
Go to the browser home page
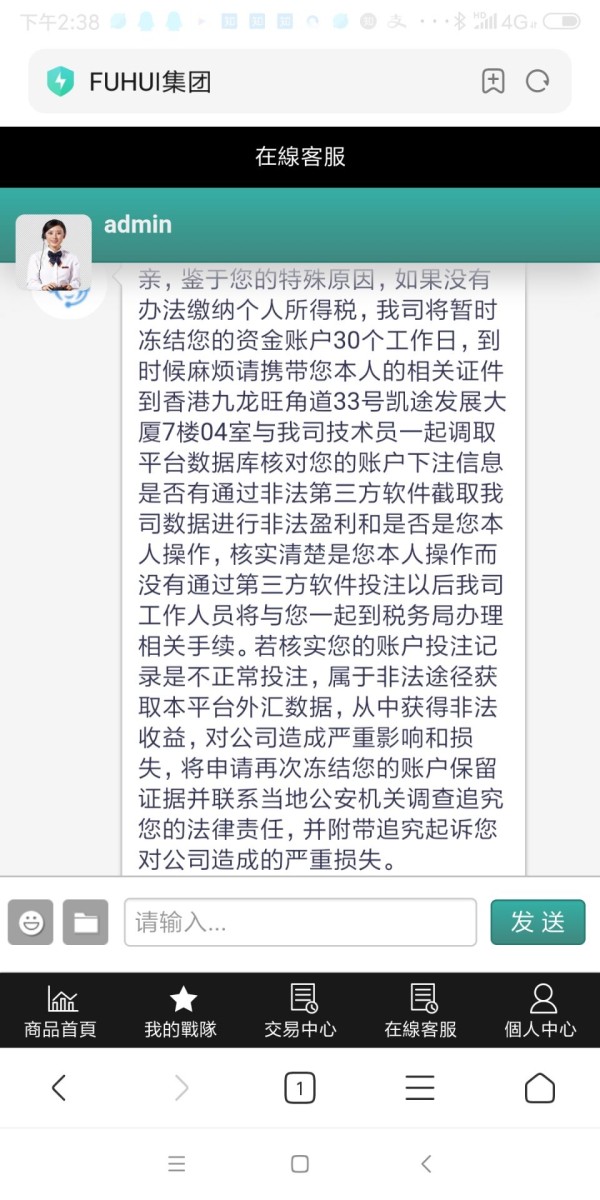(x=540, y=1088)
